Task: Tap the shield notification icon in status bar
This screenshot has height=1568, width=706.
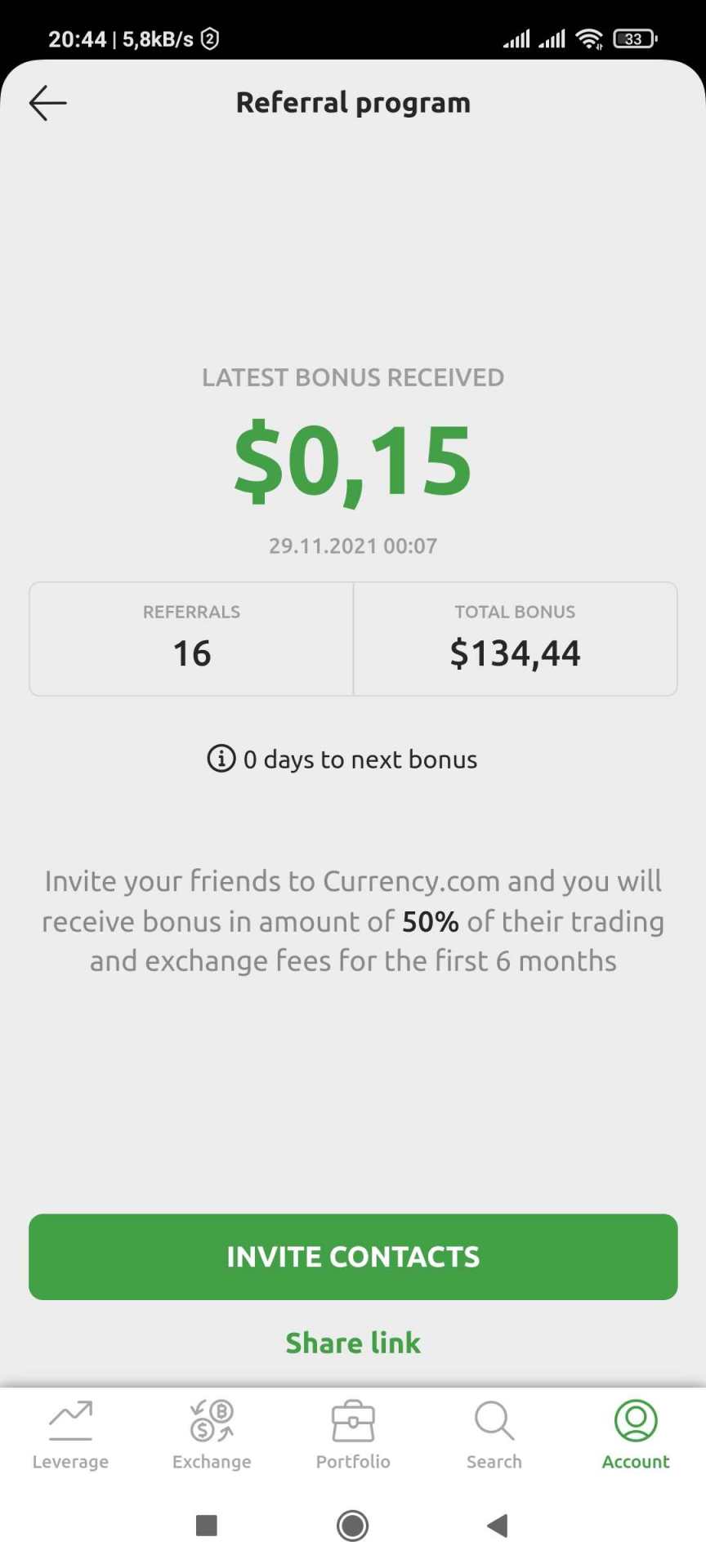Action: (211, 38)
